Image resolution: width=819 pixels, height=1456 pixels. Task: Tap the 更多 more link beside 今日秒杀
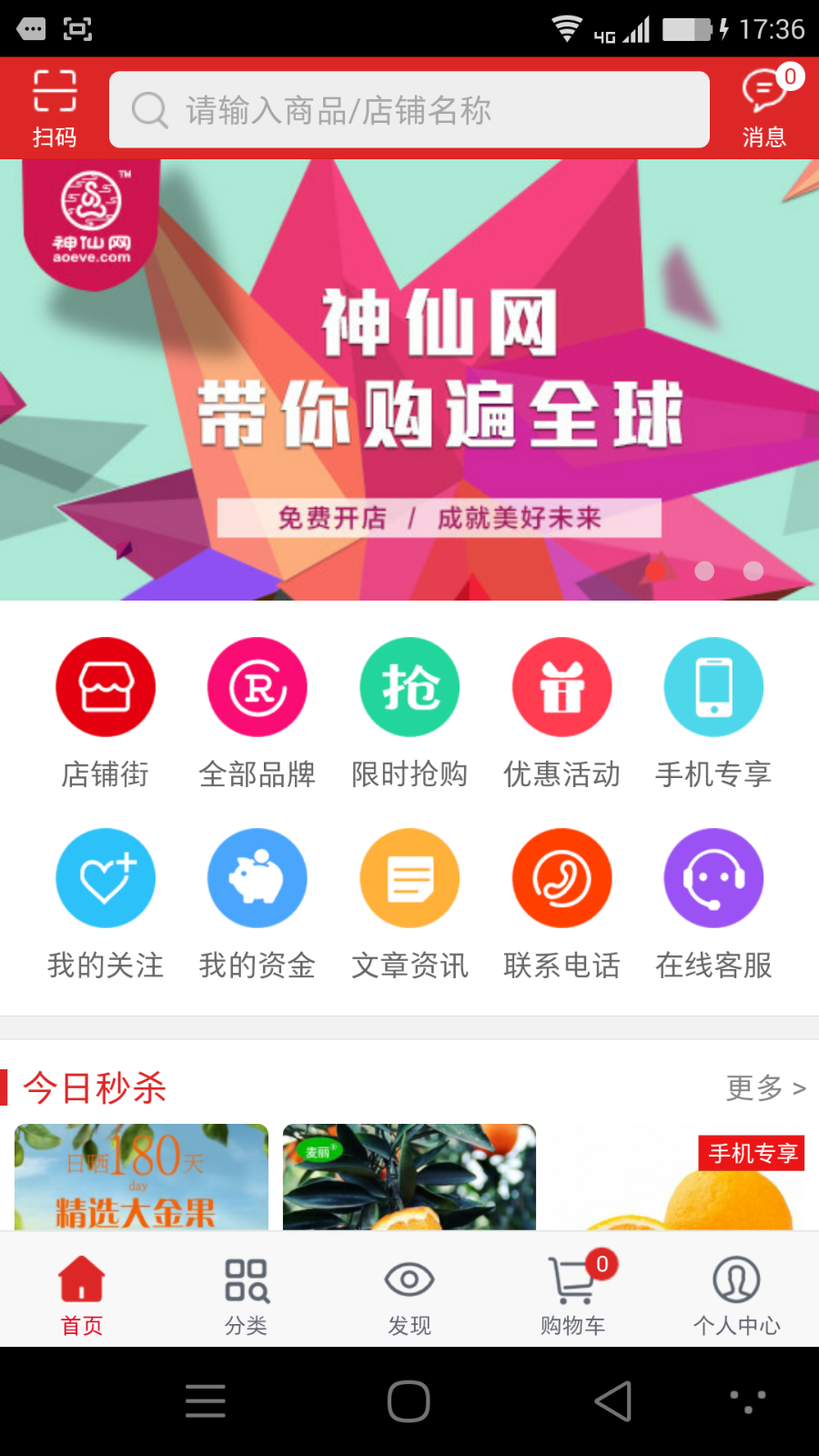point(764,1088)
